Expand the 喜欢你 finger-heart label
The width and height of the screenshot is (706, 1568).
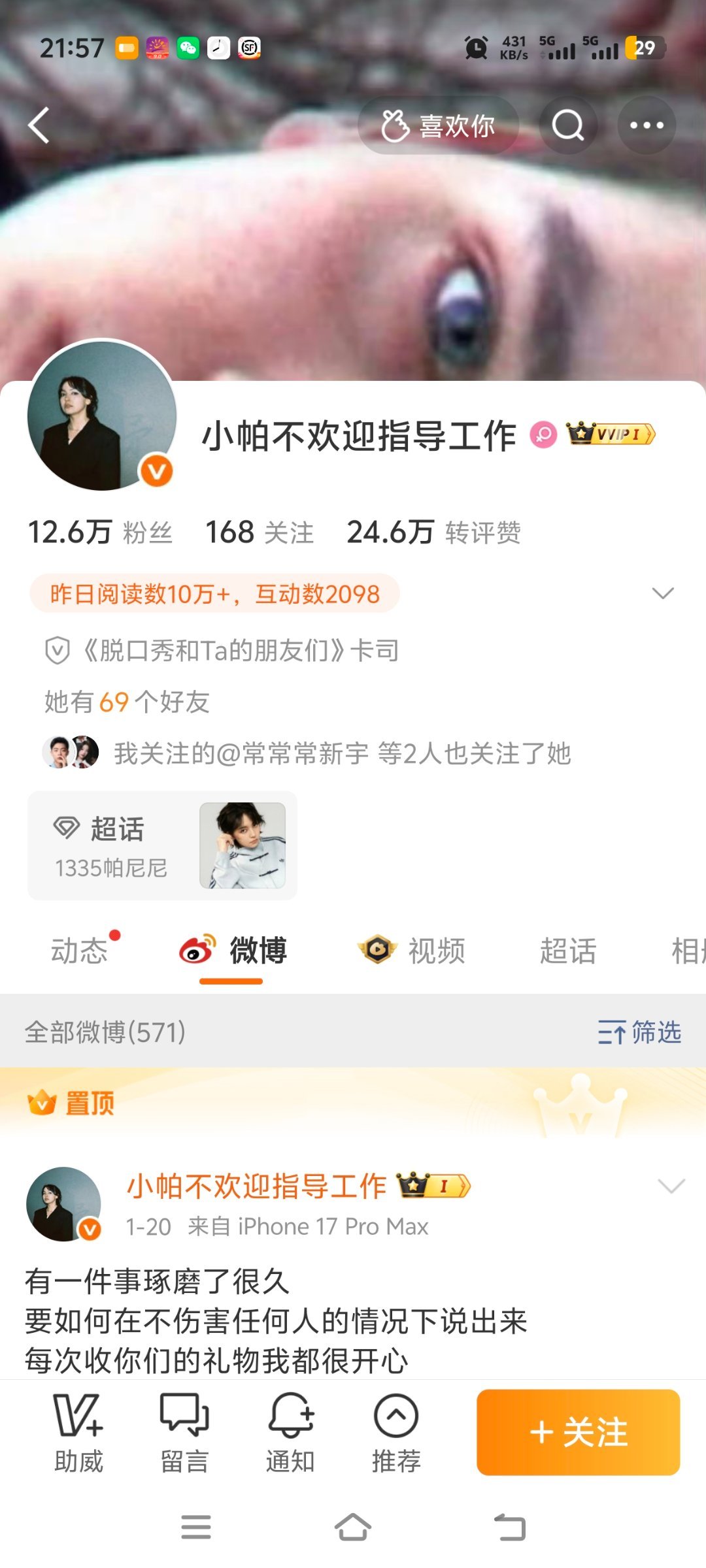pos(437,125)
